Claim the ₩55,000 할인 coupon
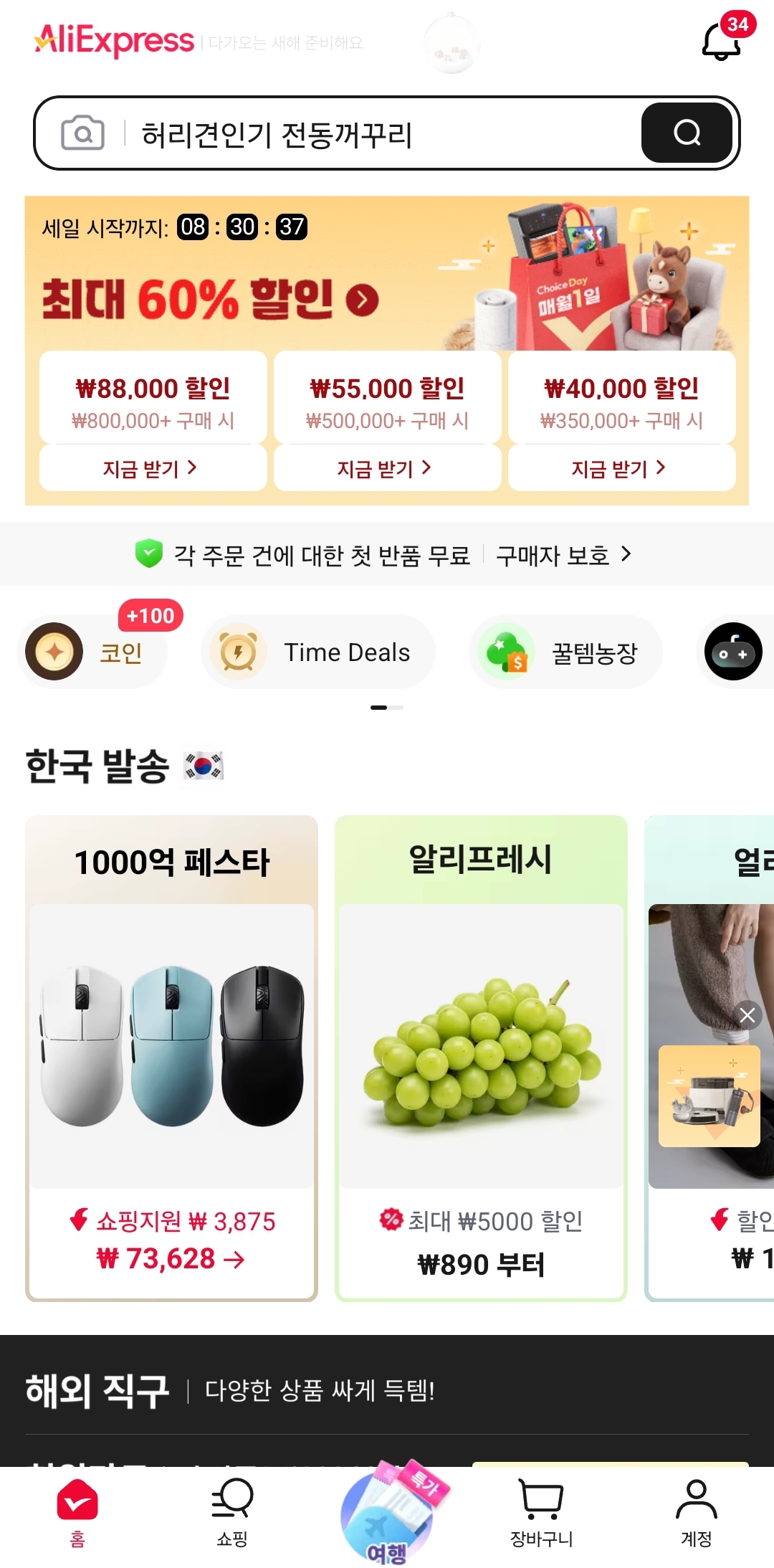This screenshot has height=1568, width=774. click(387, 468)
